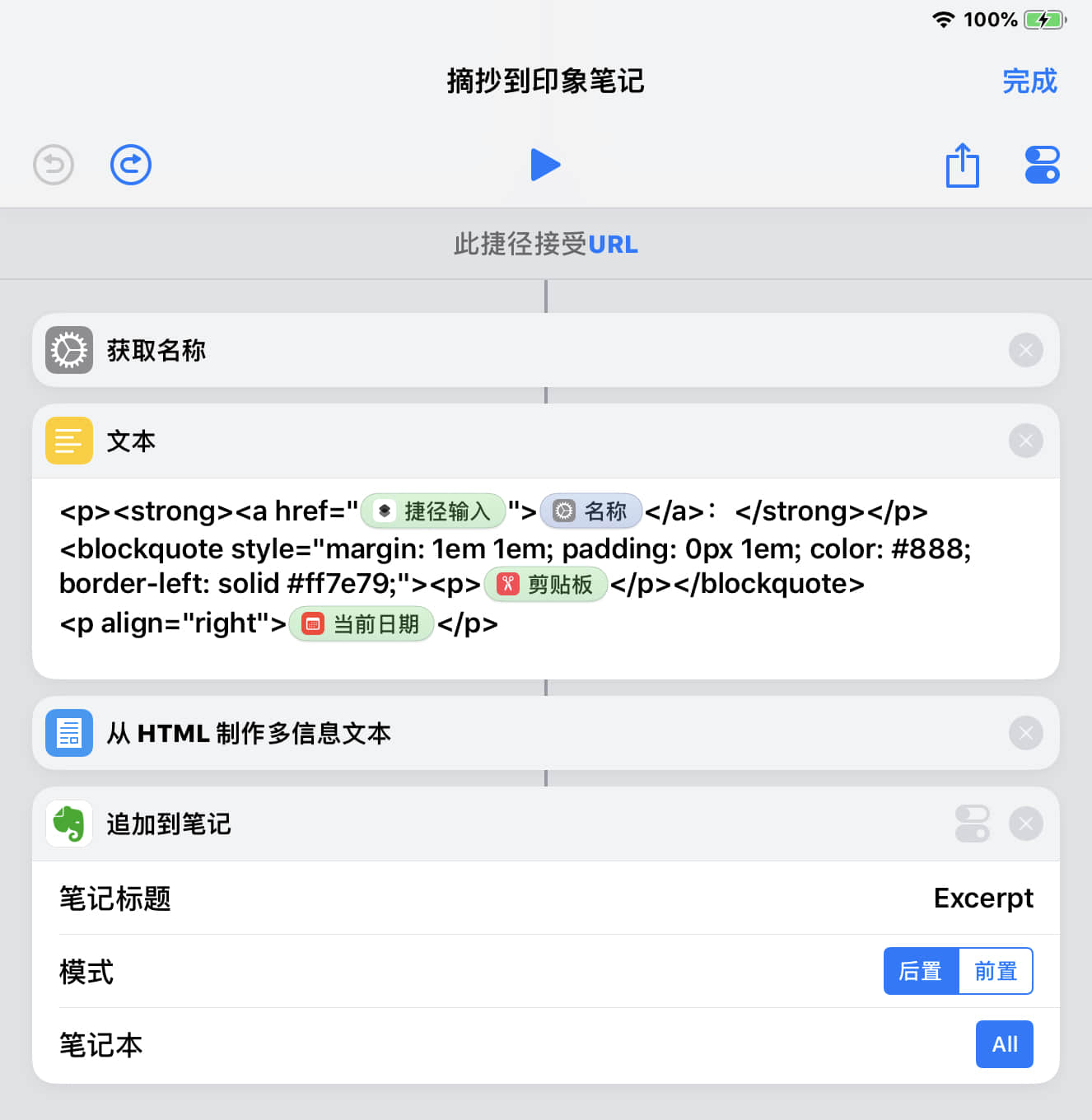Remove the 追加到笔记 action
This screenshot has width=1092, height=1120.
click(x=1025, y=824)
